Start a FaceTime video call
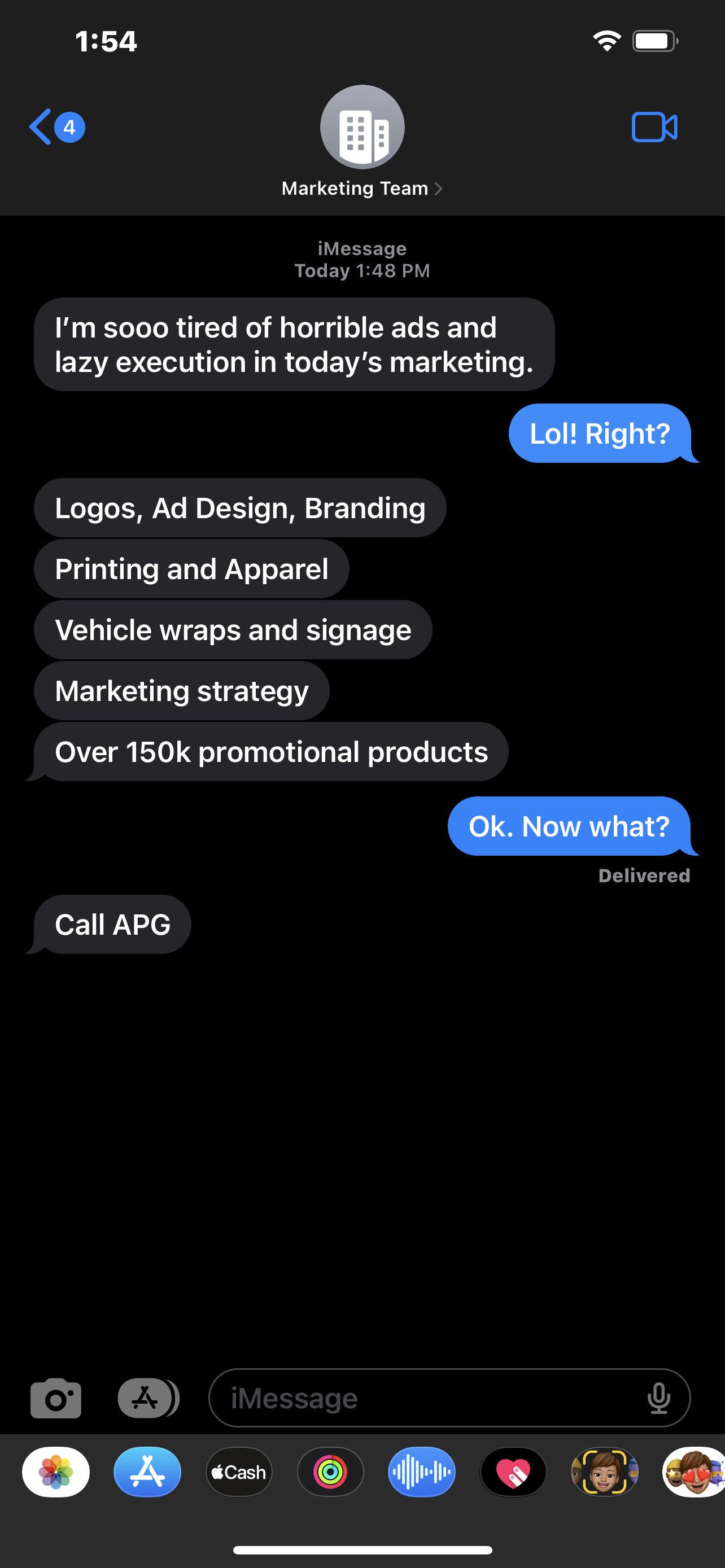The height and width of the screenshot is (1568, 725). tap(654, 127)
